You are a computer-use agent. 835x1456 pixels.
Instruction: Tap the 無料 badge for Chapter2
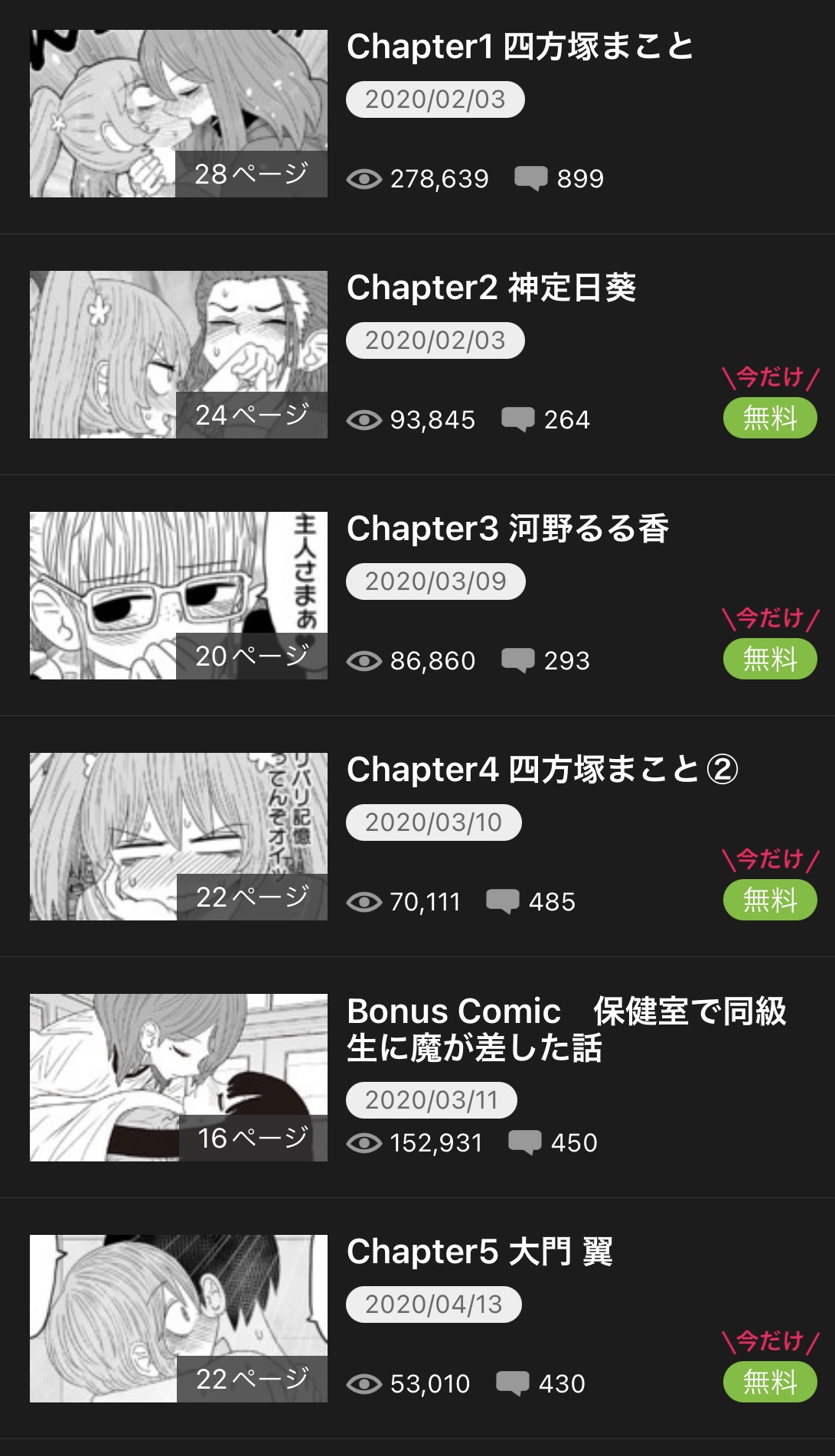point(769,419)
